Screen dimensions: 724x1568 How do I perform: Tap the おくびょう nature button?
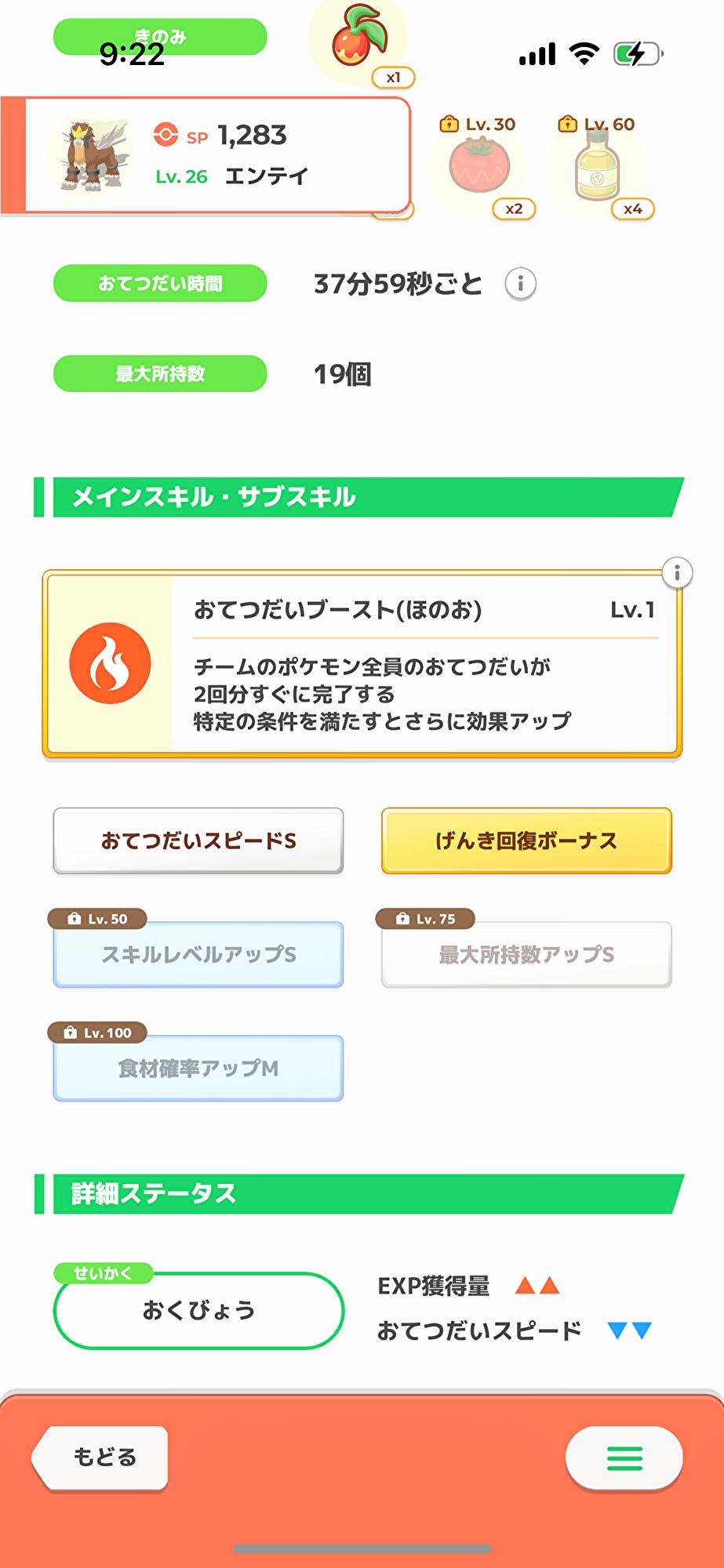[x=198, y=1310]
